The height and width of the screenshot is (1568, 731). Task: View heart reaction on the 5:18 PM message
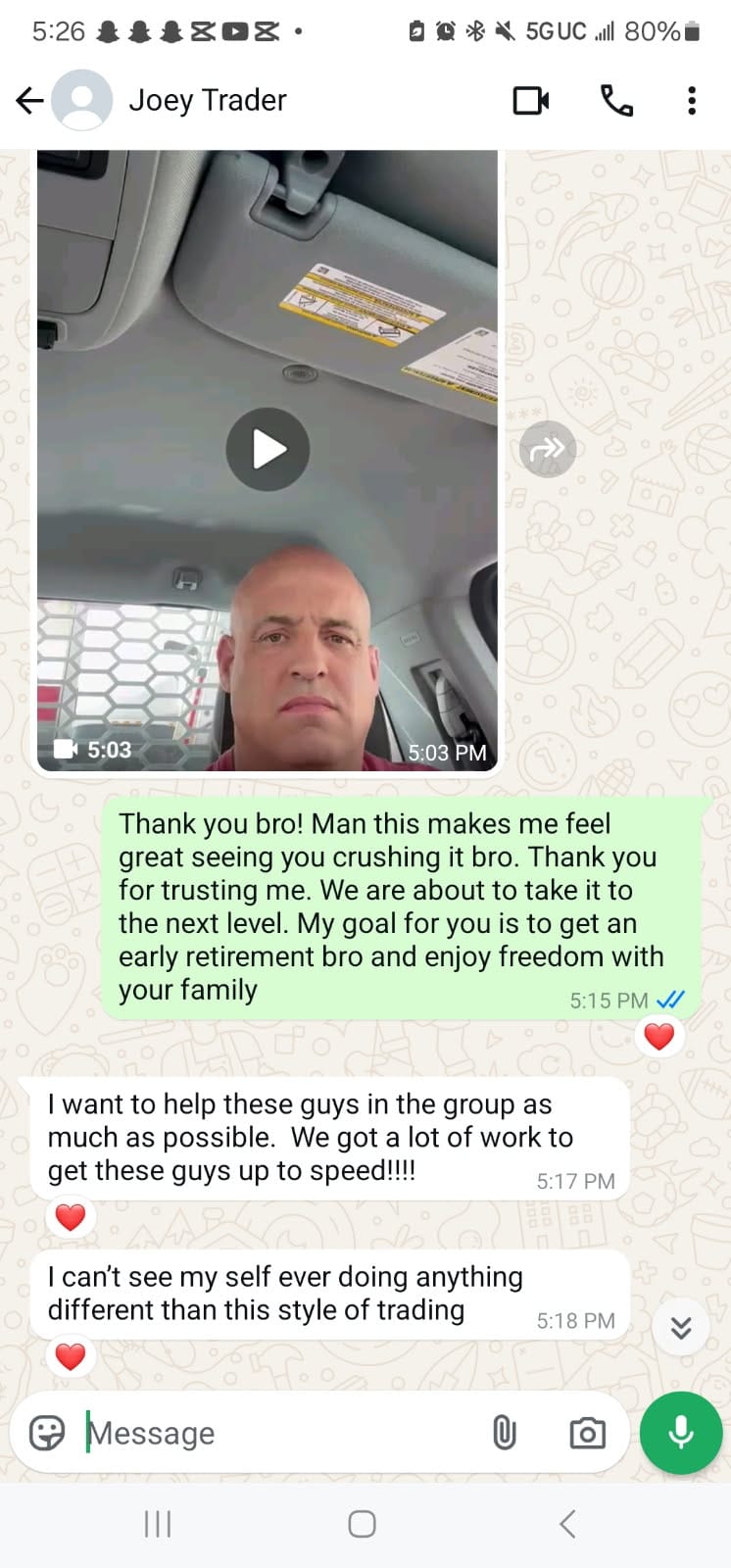pos(71,1356)
